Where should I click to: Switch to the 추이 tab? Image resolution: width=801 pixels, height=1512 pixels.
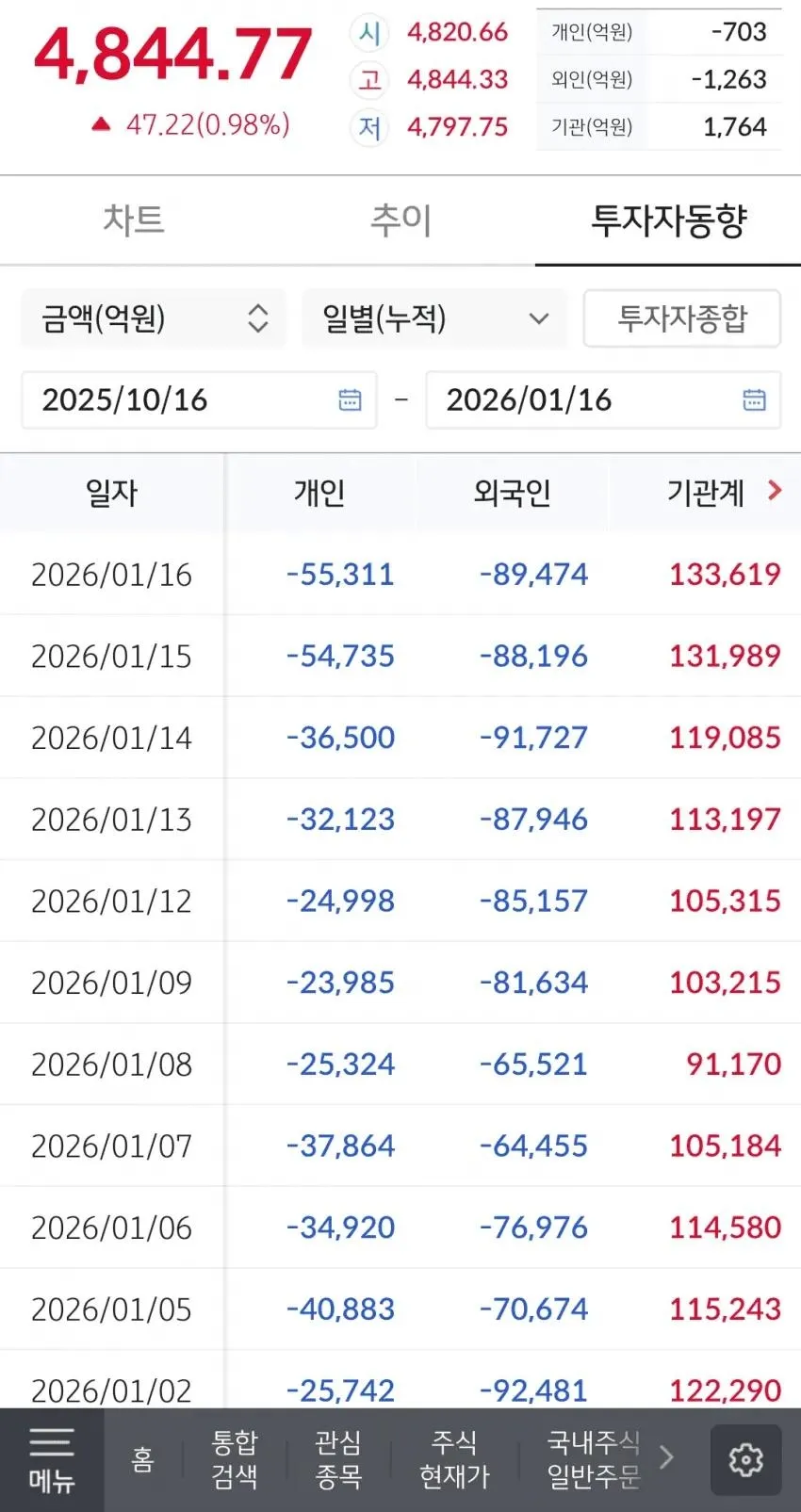400,220
